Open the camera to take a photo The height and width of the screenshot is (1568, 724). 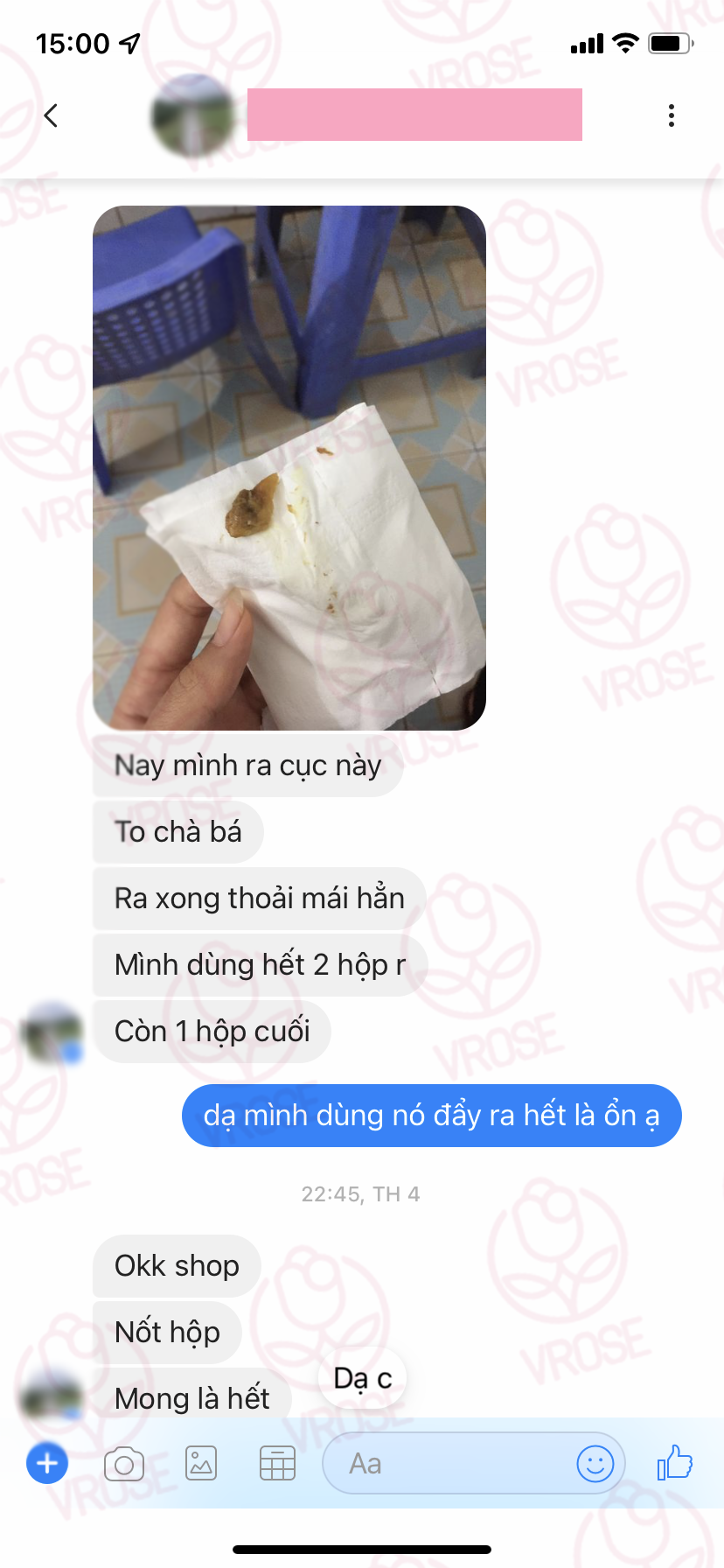point(123,1463)
